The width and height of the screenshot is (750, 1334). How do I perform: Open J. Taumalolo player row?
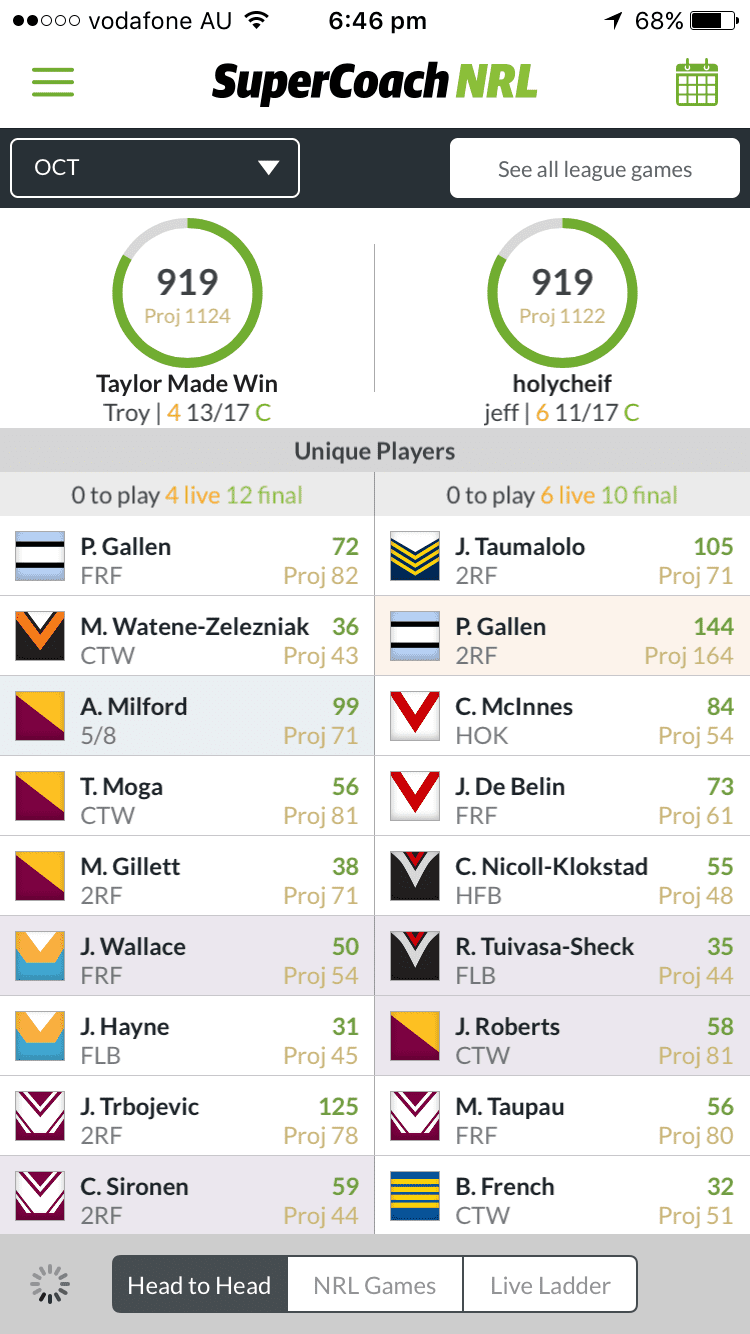coord(562,556)
